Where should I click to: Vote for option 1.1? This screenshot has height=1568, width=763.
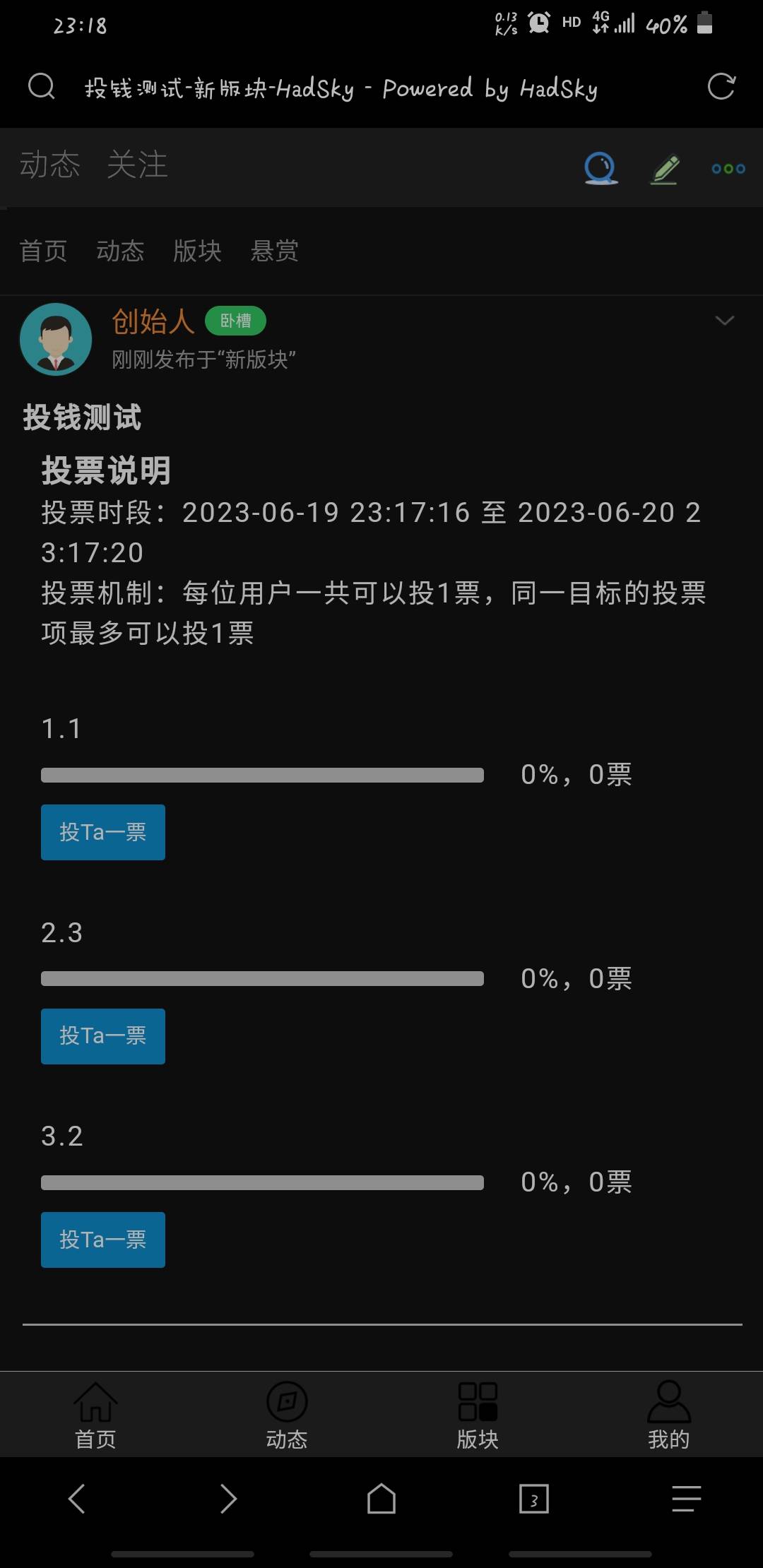[x=103, y=832]
